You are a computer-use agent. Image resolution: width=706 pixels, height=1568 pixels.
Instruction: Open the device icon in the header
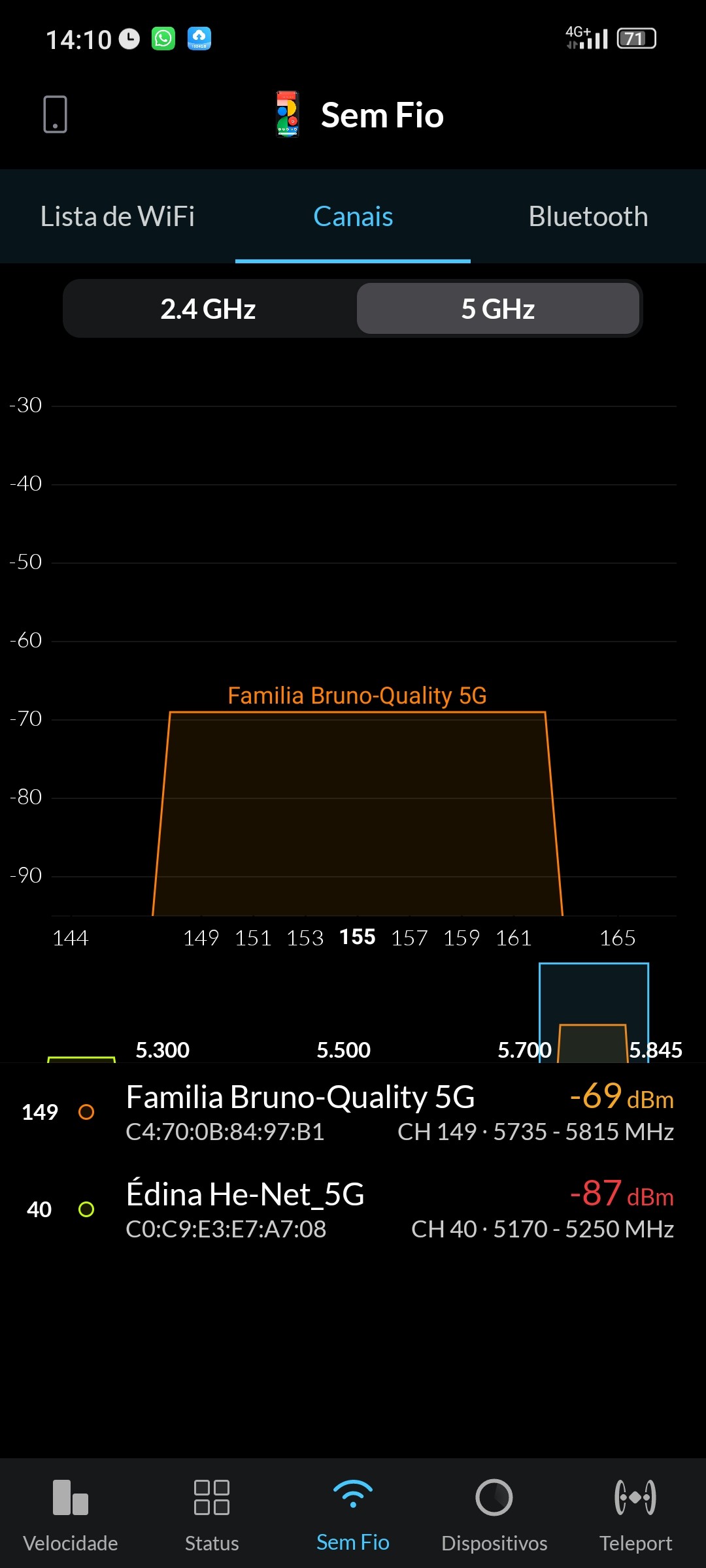pos(55,114)
